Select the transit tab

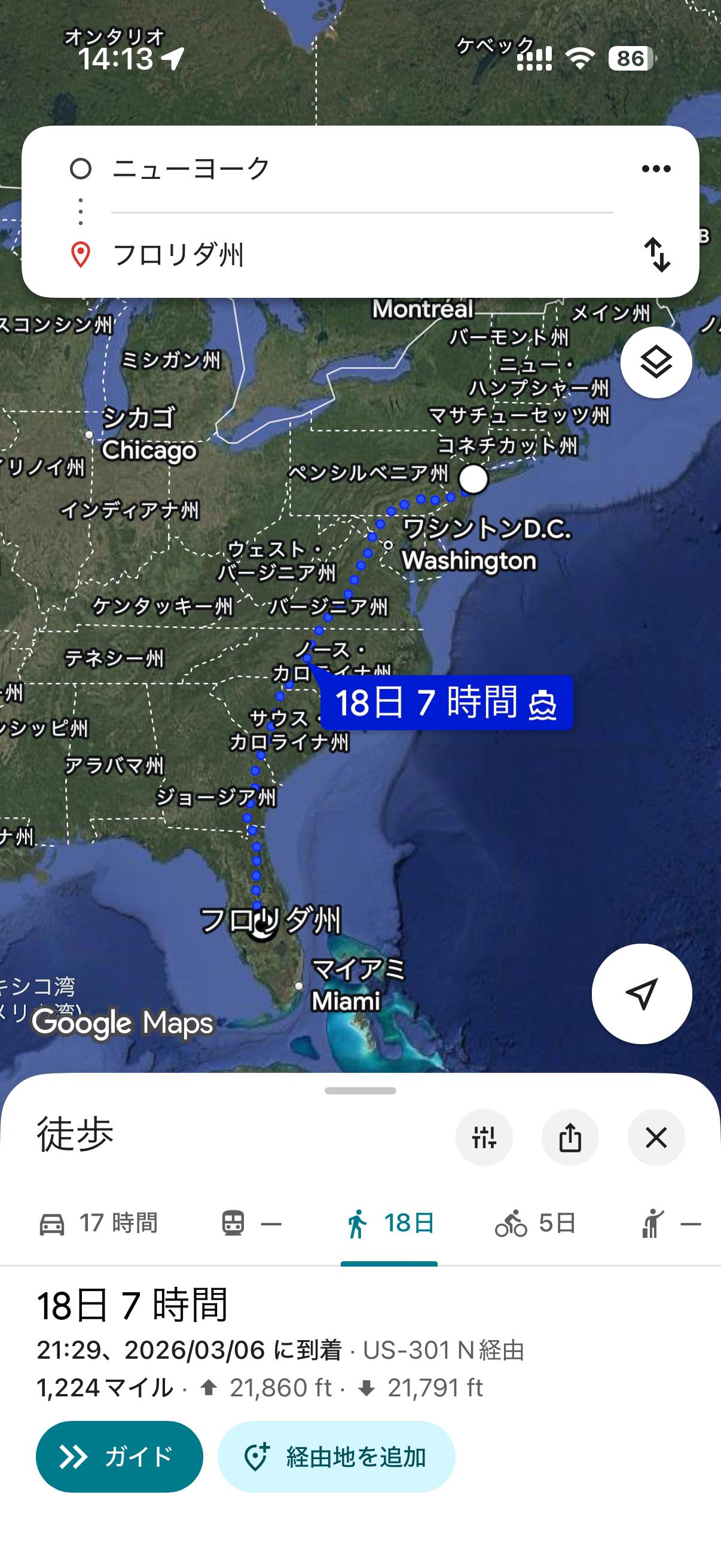coord(250,1223)
